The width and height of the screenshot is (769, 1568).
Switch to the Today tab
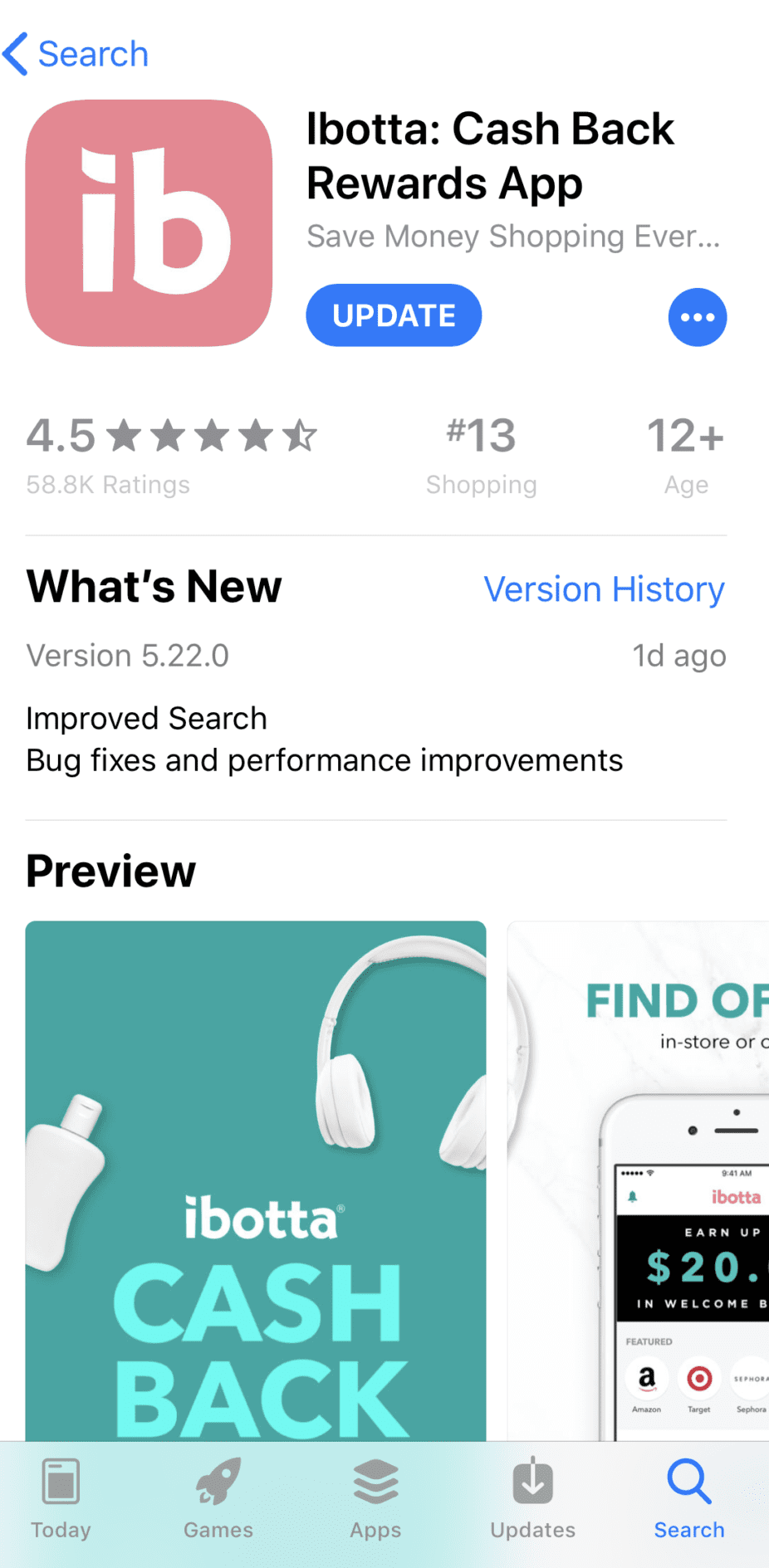point(61,1499)
